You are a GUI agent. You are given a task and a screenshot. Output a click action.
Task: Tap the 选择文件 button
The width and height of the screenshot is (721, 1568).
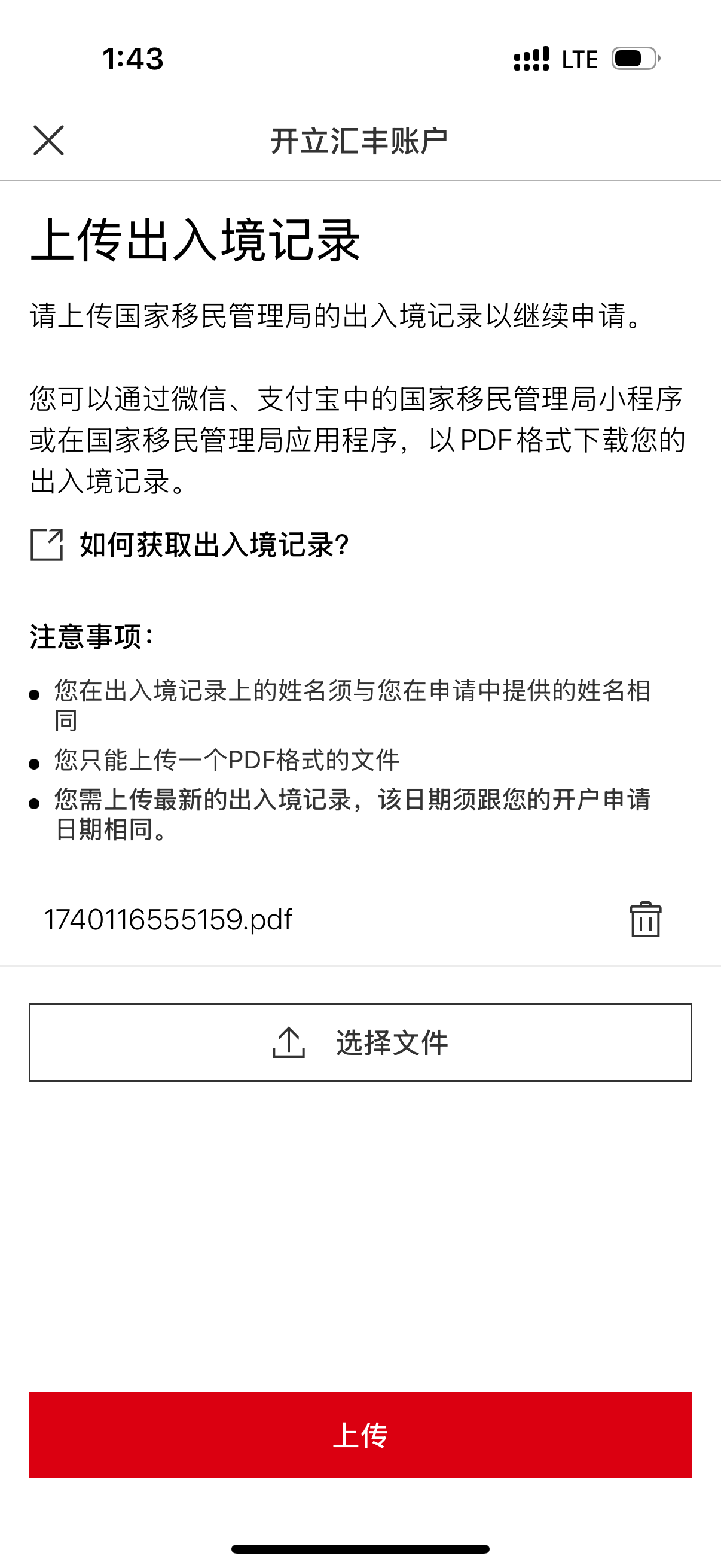click(x=360, y=1042)
